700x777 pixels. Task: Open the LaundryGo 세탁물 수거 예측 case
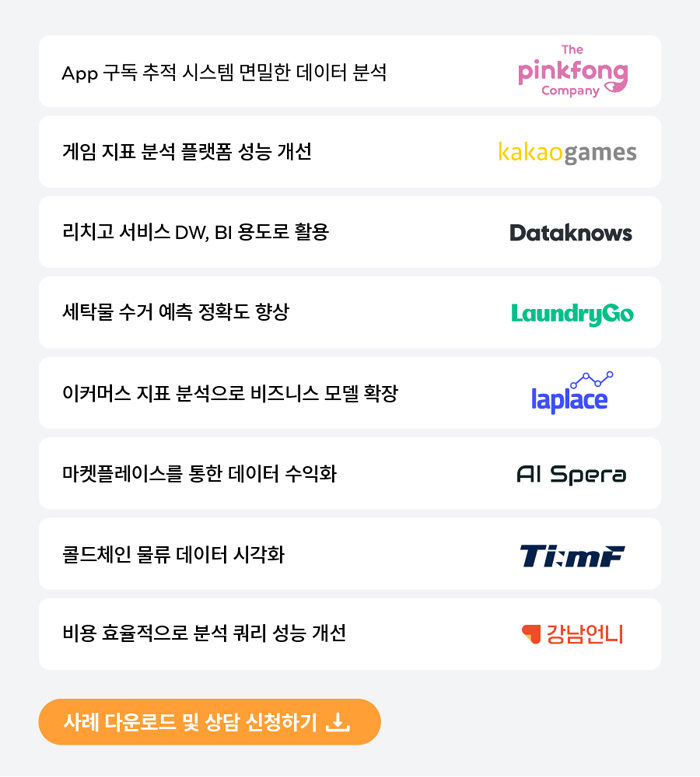point(349,312)
